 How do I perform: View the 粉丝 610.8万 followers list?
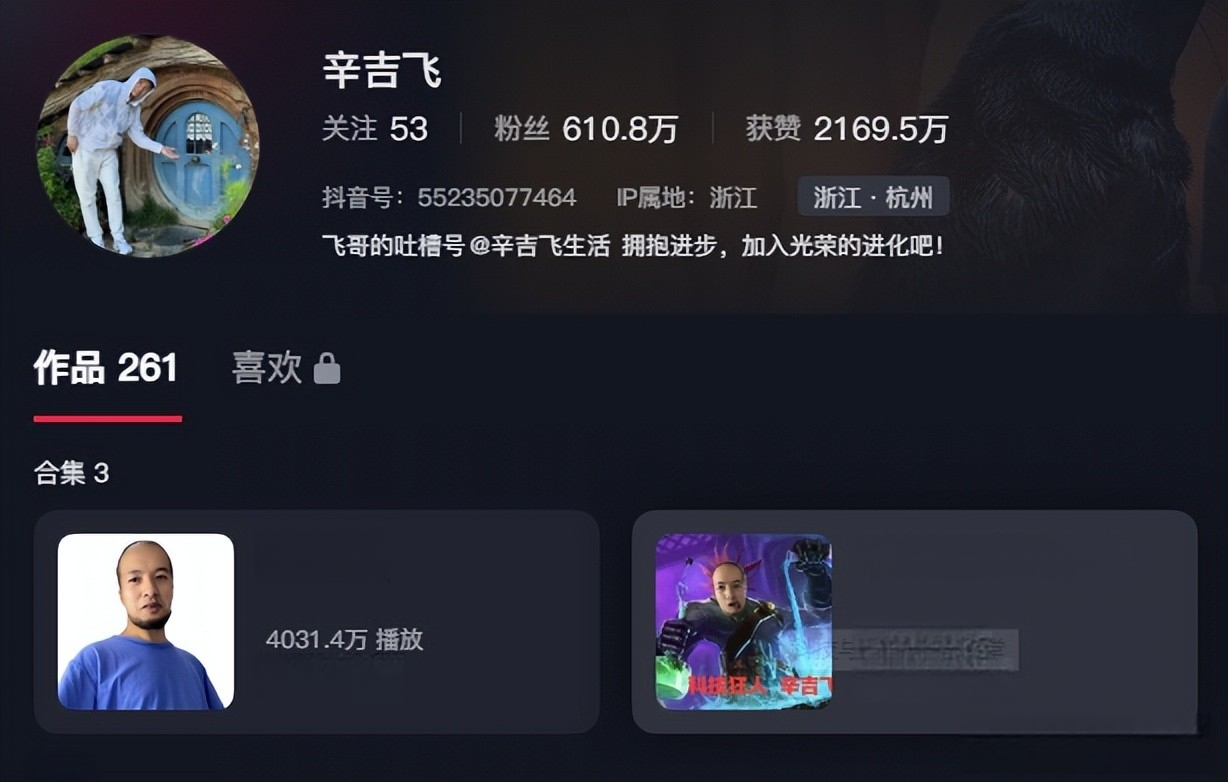coord(586,129)
